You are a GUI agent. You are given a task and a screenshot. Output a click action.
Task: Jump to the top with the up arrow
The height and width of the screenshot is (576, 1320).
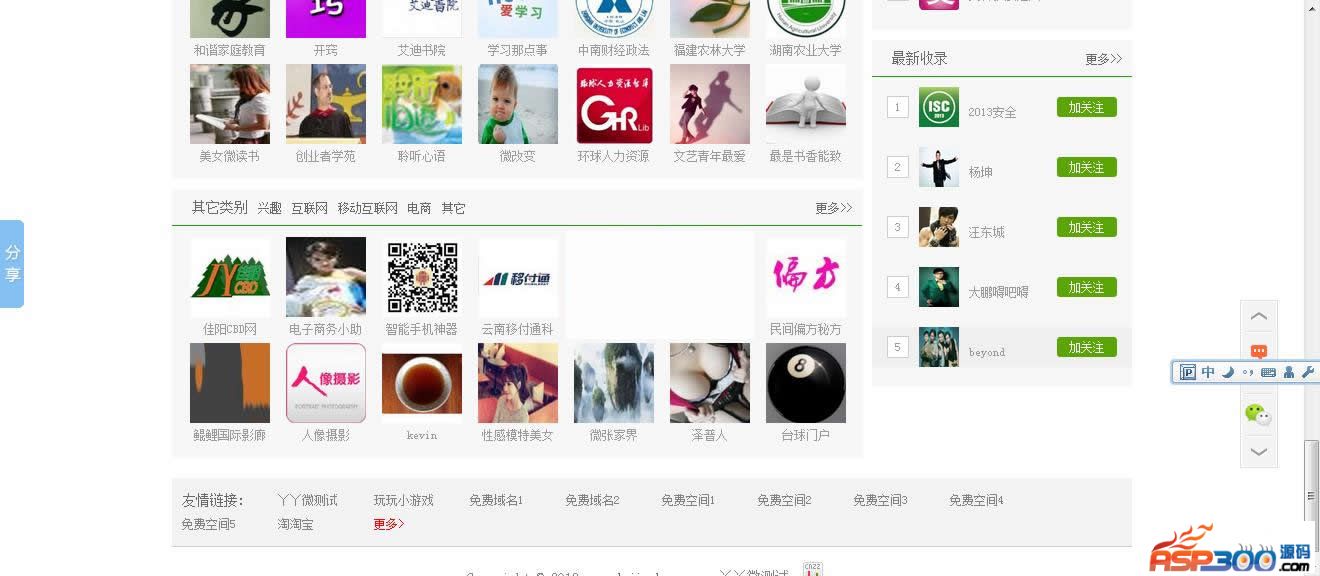pos(1259,316)
